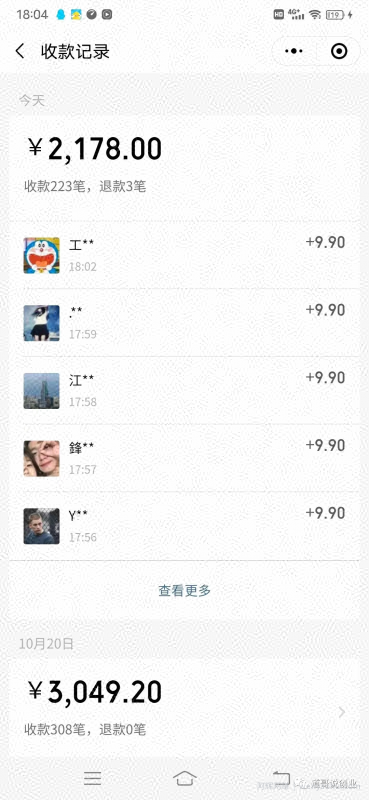The width and height of the screenshot is (369, 800).
Task: Go back from 收款记录 page
Action: (20, 52)
